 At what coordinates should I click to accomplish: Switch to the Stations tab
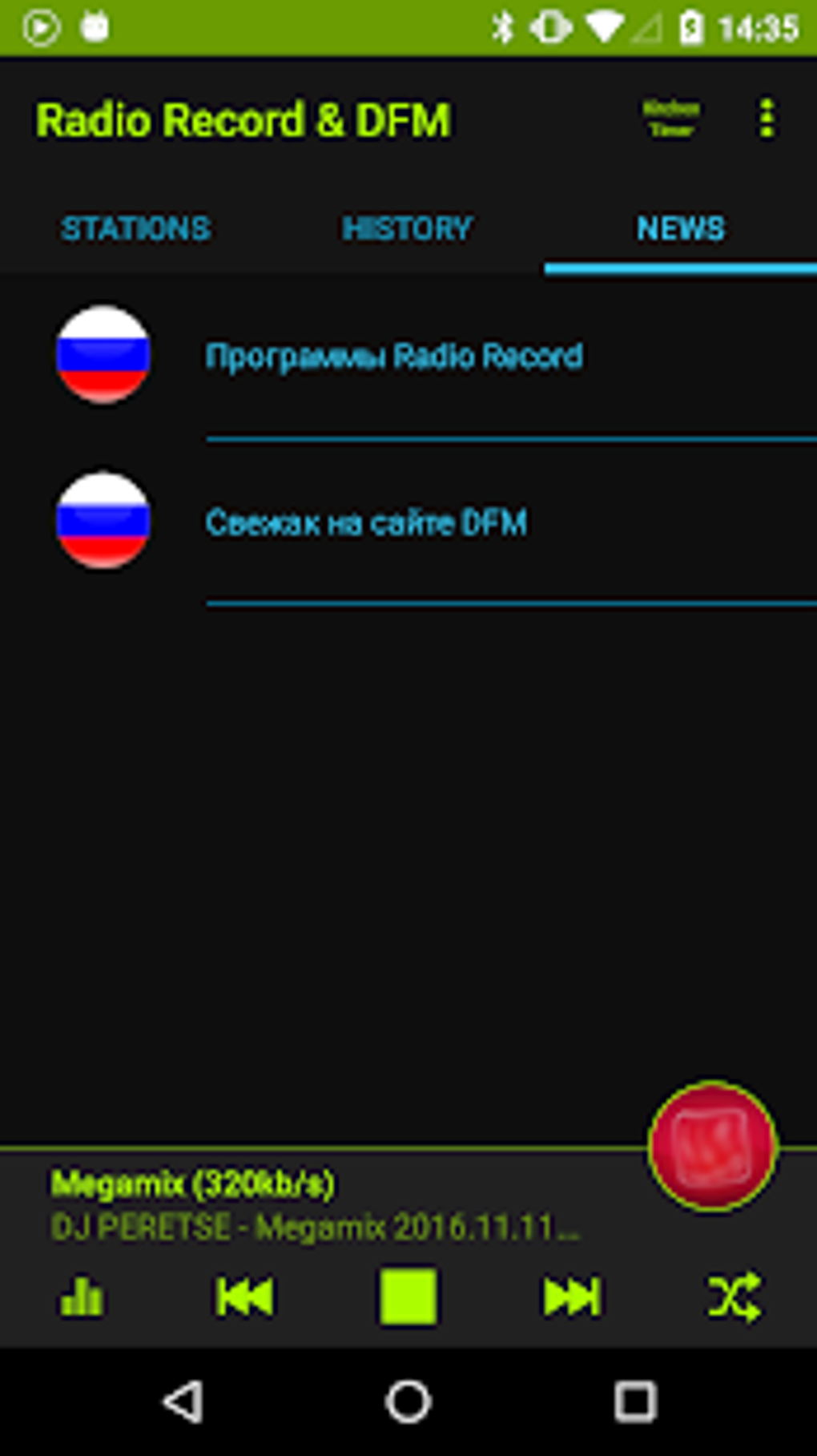[136, 229]
